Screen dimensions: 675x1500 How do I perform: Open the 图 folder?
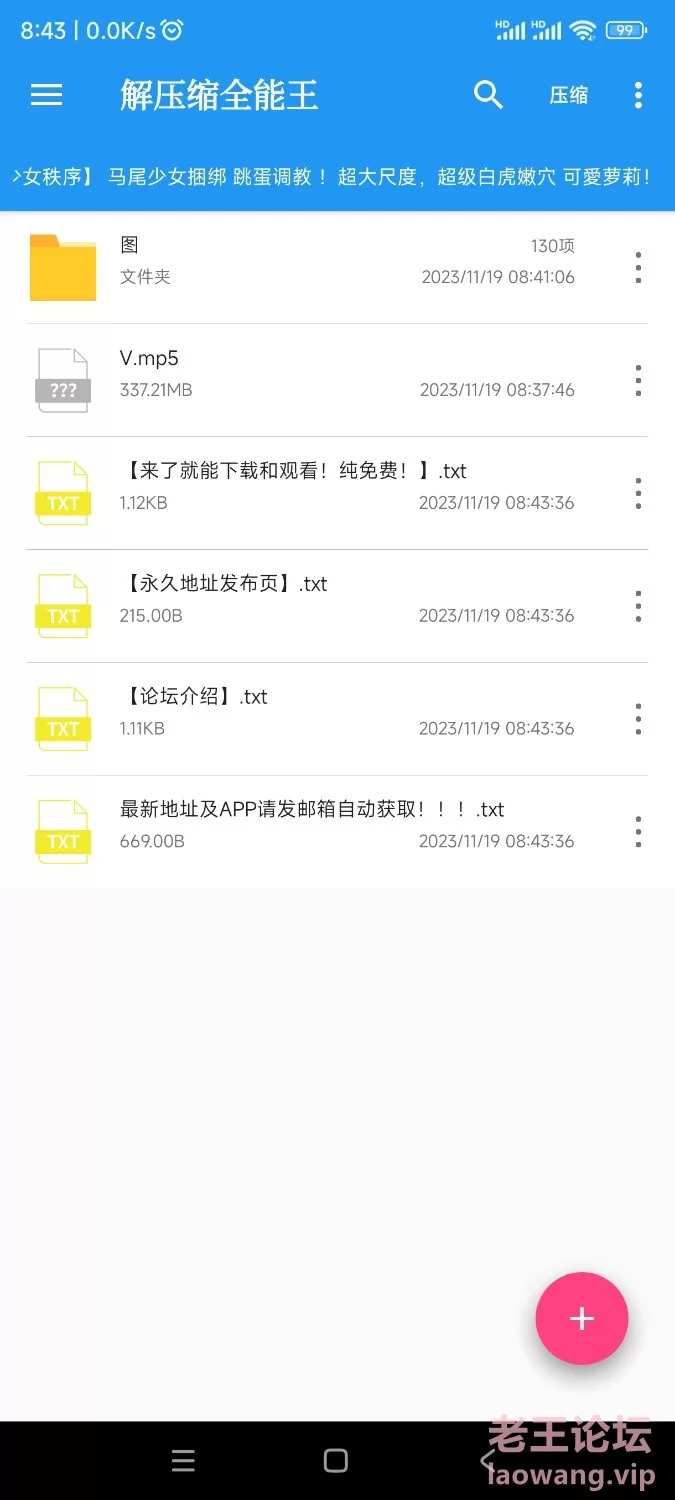(x=337, y=267)
